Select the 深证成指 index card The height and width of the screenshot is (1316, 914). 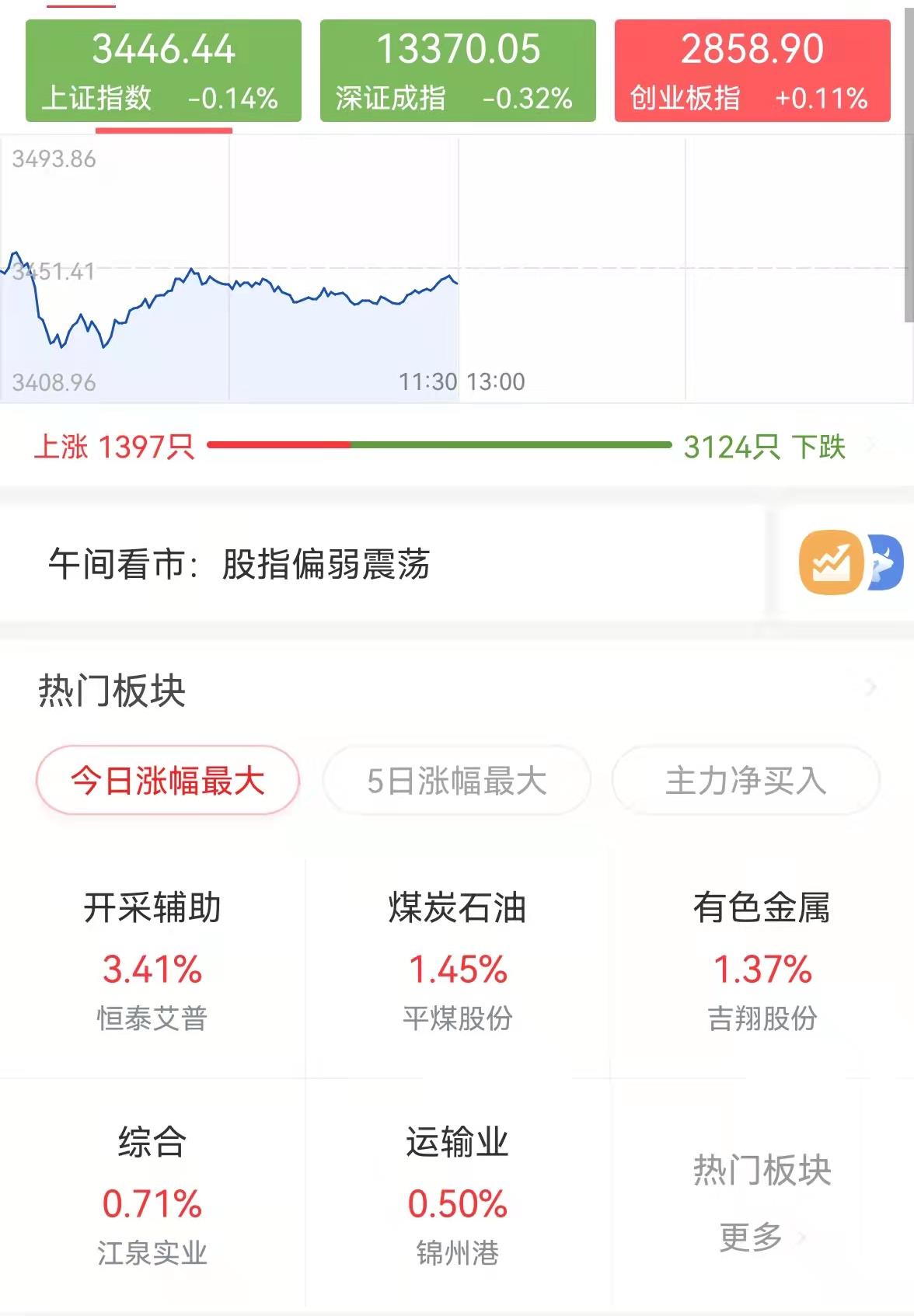point(458,71)
